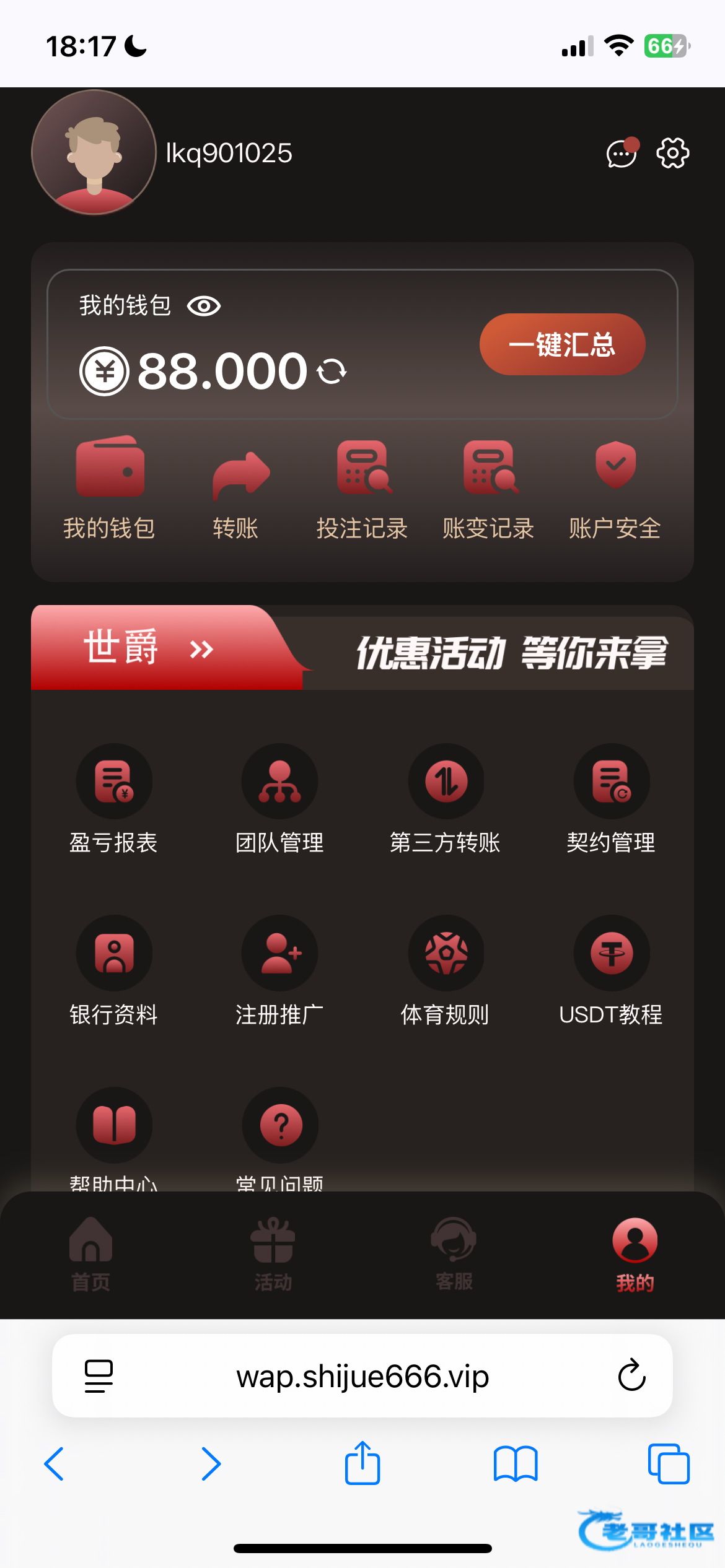
Task: Open the settings gear icon
Action: click(x=672, y=153)
